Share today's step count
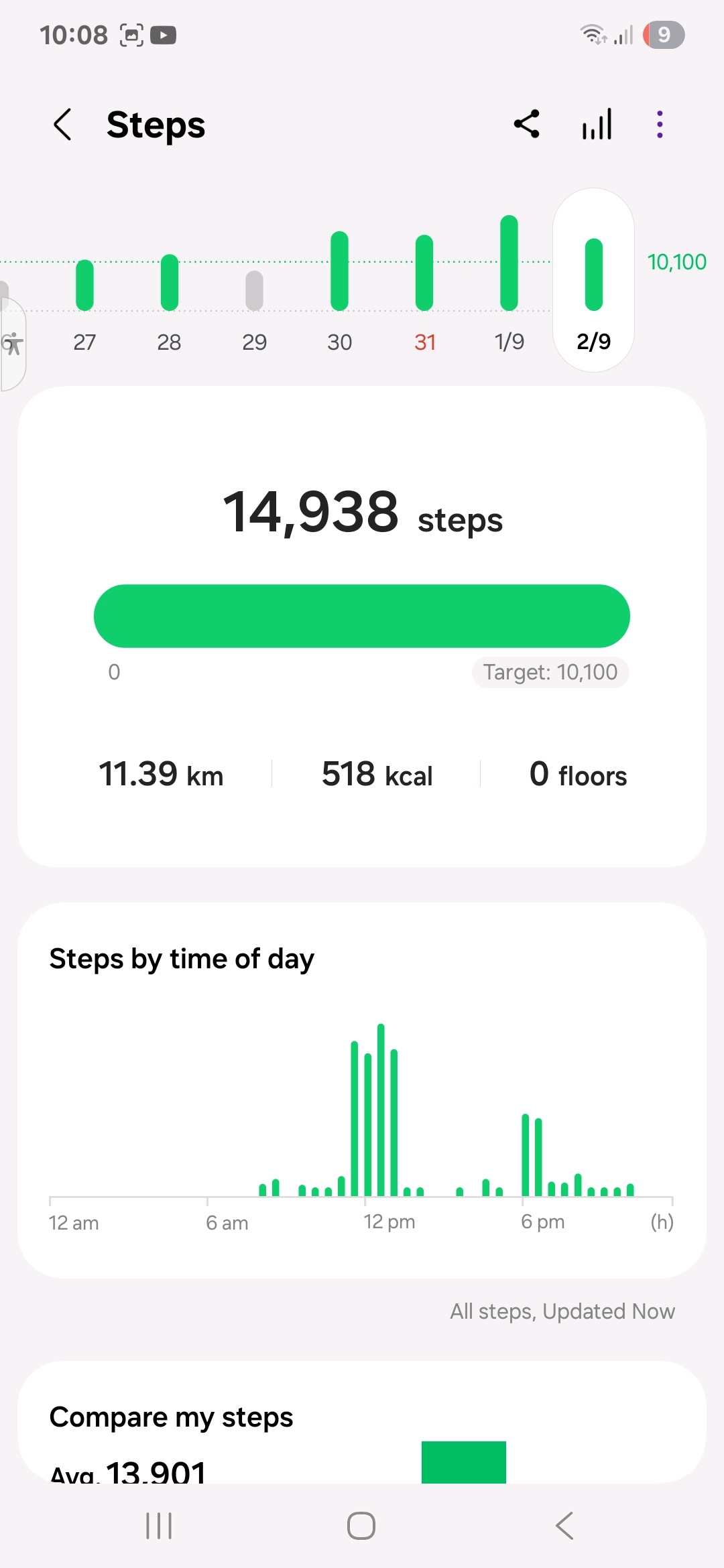This screenshot has width=724, height=1568. [527, 125]
